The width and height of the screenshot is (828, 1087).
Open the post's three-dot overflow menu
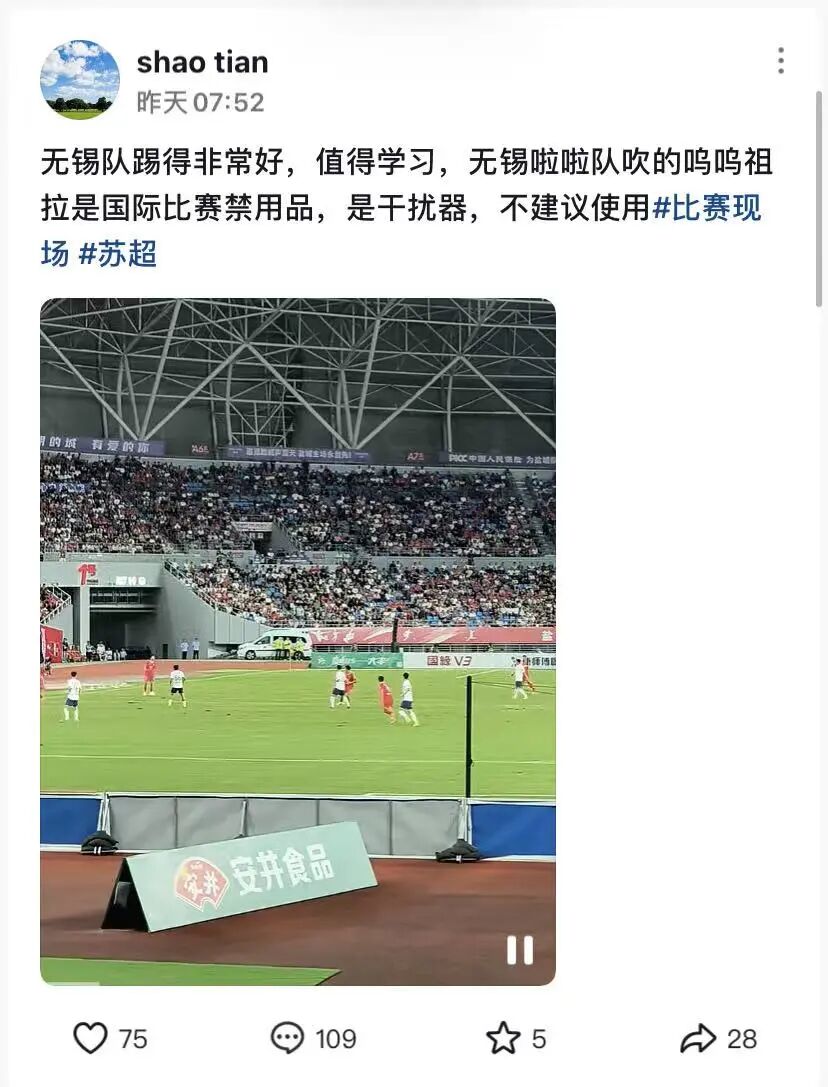(780, 61)
